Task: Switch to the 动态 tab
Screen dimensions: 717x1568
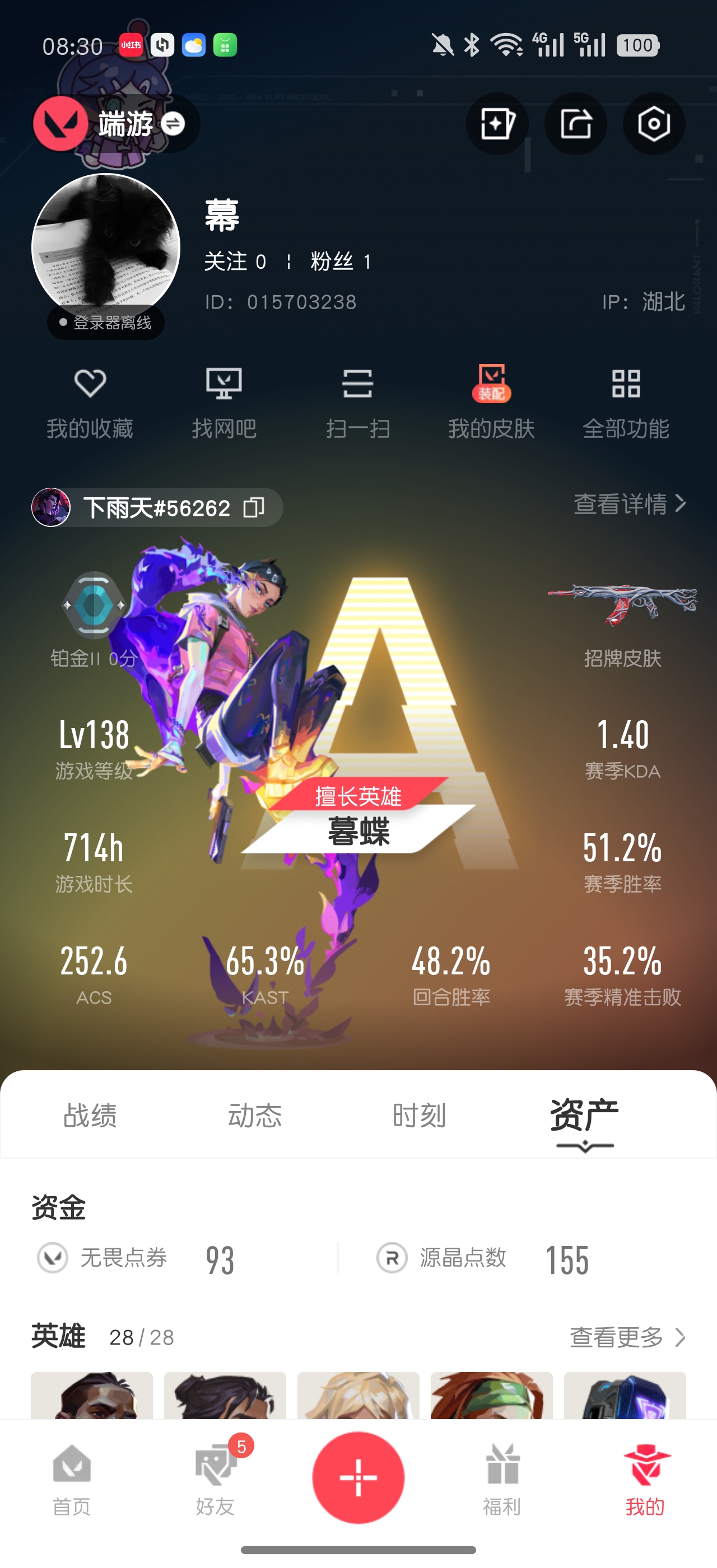Action: pyautogui.click(x=254, y=1116)
